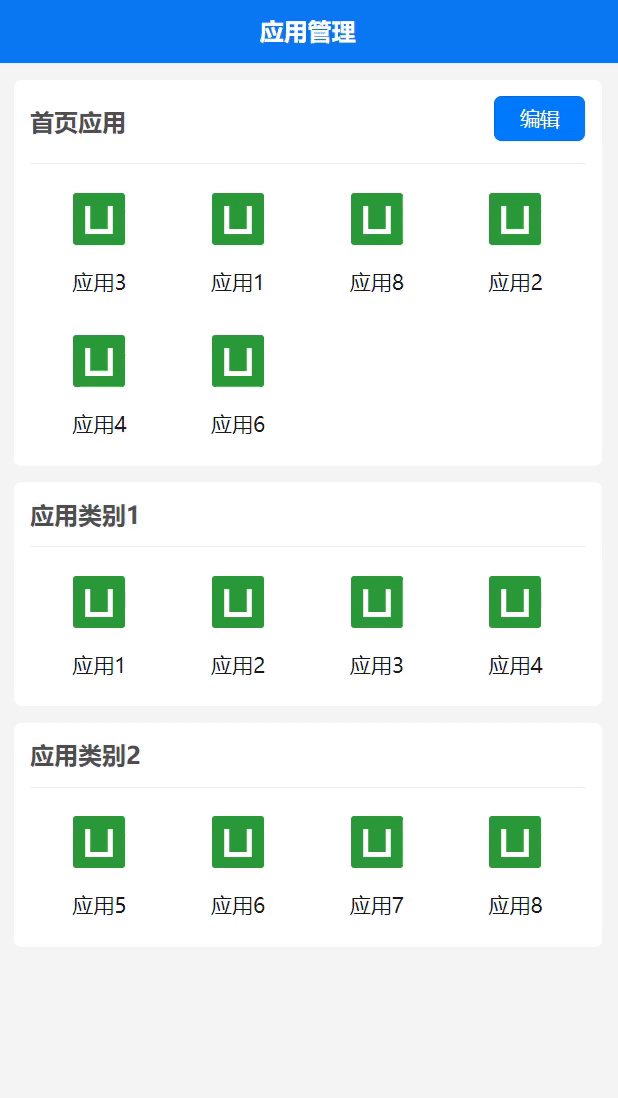Select 应用3 in 应用类别1
Image resolution: width=618 pixels, height=1098 pixels.
377,626
